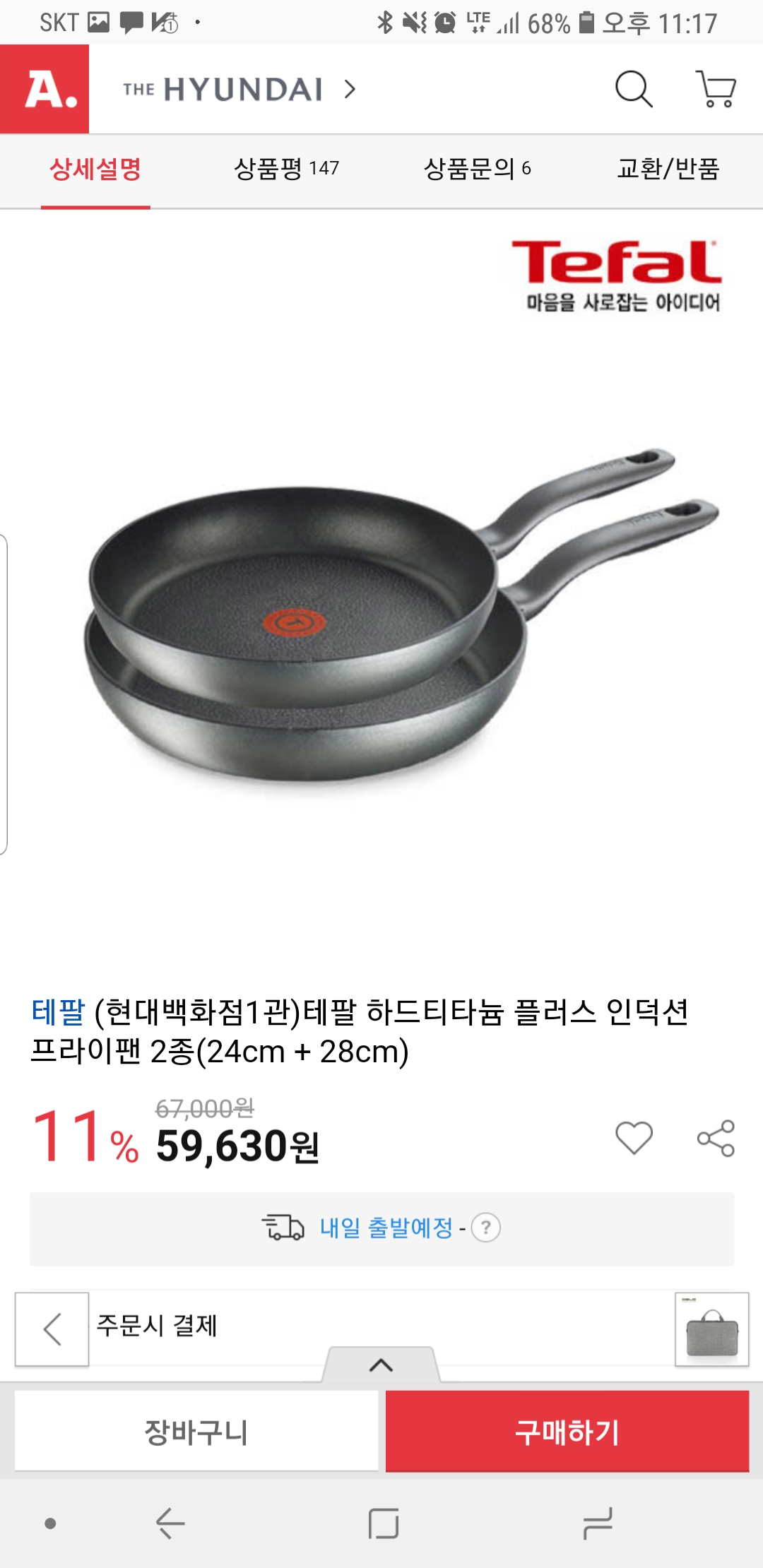Open the shopping cart icon
This screenshot has height=1568, width=763.
[x=716, y=89]
